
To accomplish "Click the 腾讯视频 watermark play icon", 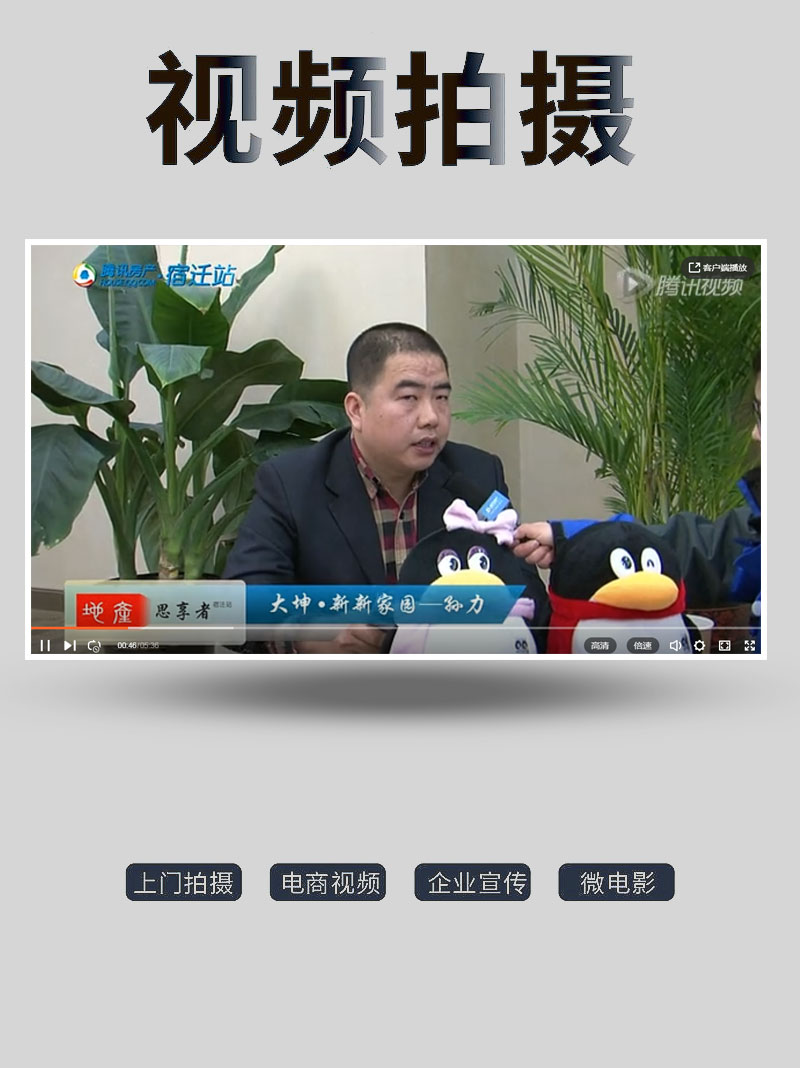I will 634,283.
